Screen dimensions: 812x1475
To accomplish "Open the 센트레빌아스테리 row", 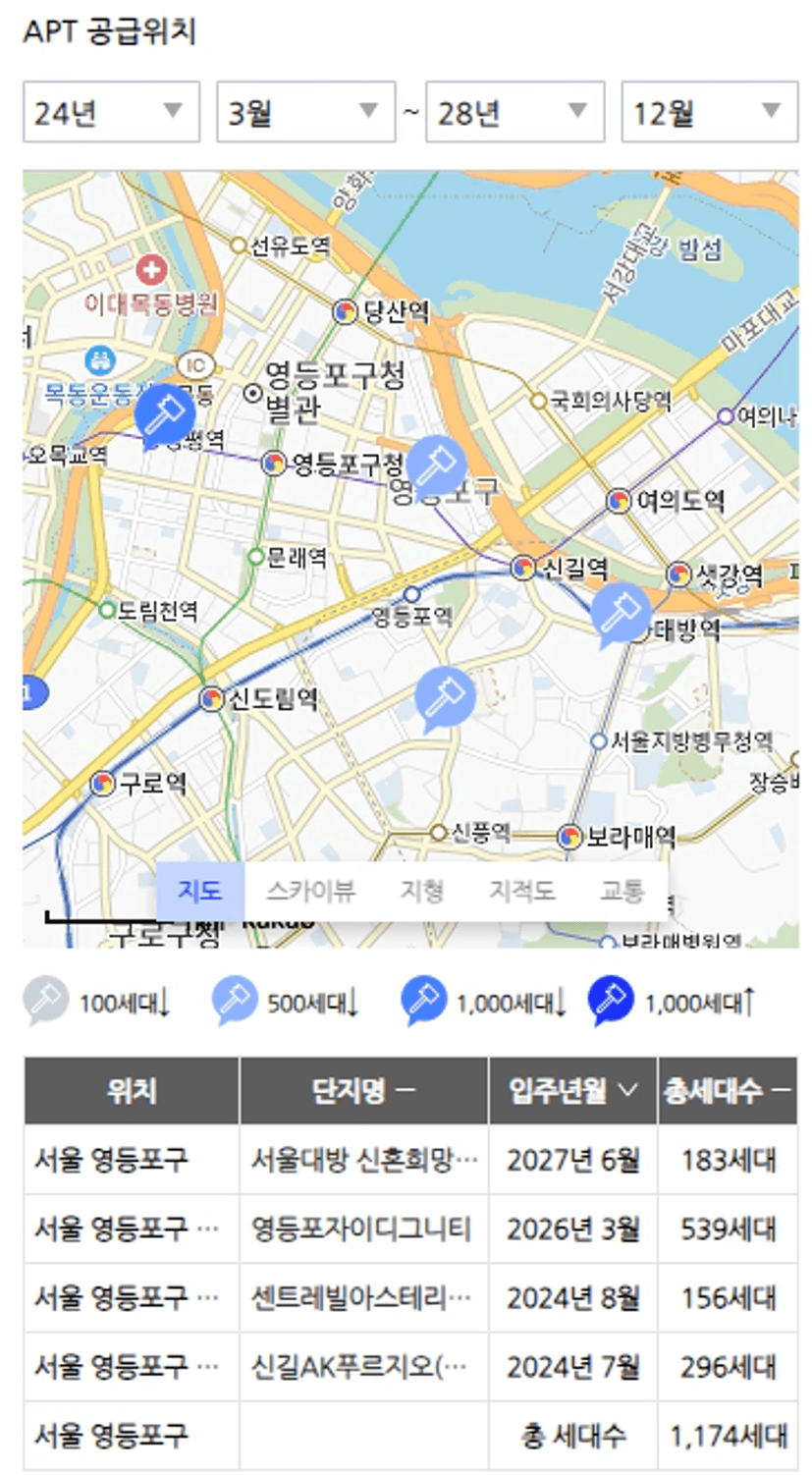I will coord(410,1297).
